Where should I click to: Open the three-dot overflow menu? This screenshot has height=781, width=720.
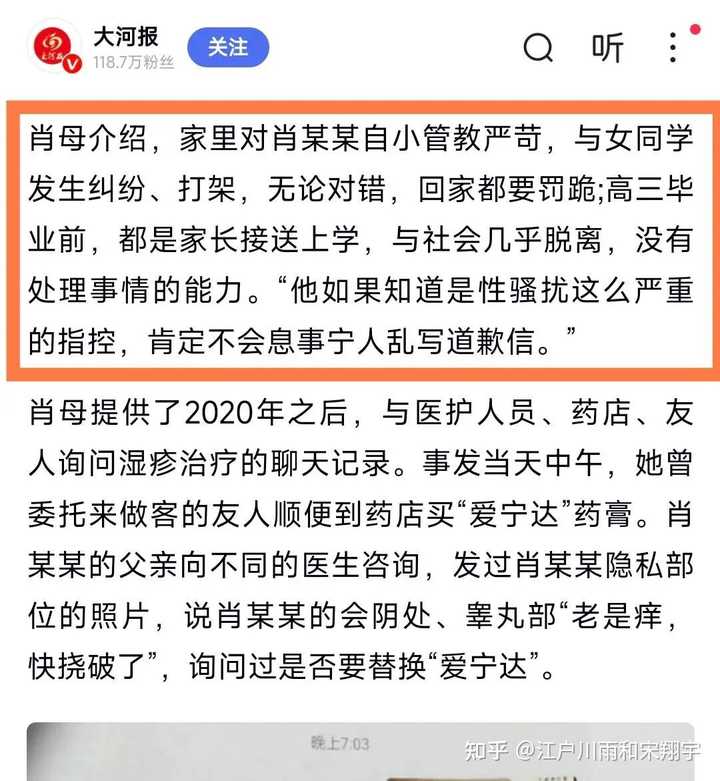(x=674, y=47)
